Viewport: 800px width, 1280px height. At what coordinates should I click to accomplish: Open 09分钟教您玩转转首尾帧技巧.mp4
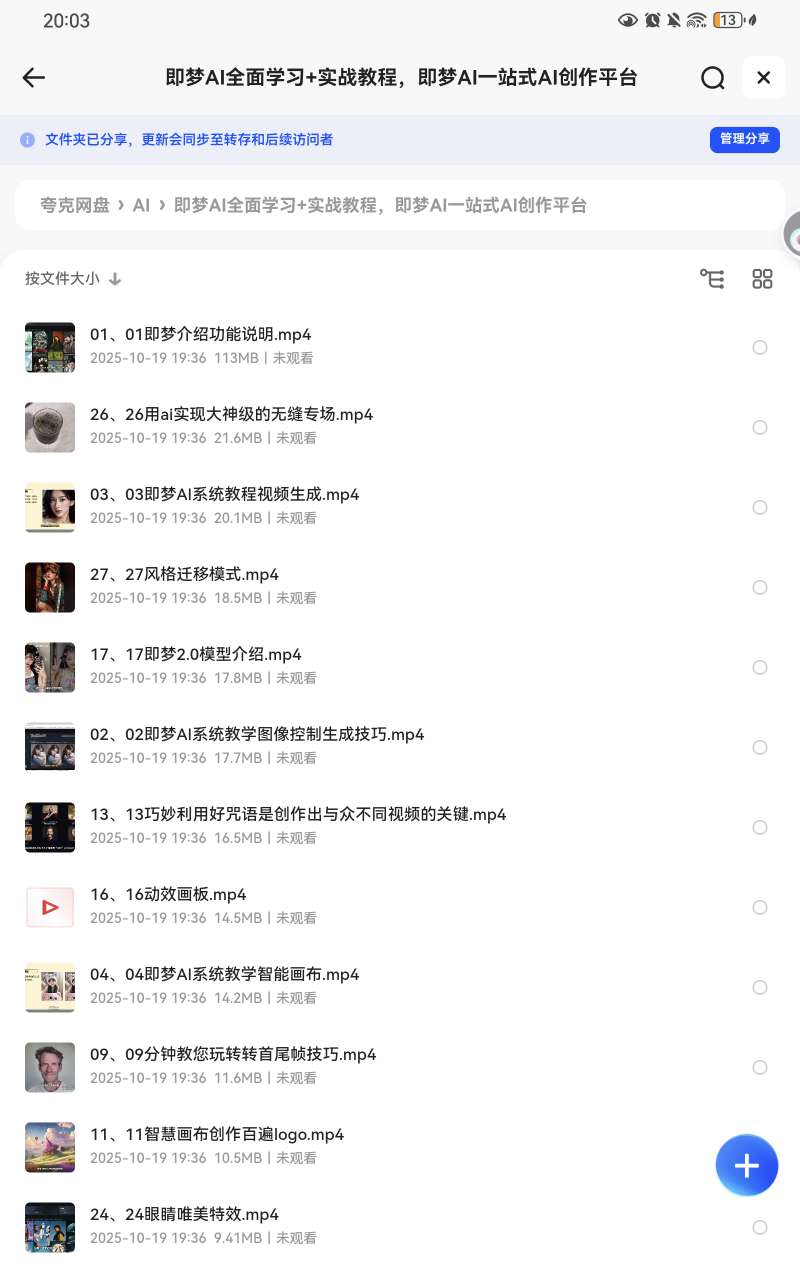click(233, 1055)
